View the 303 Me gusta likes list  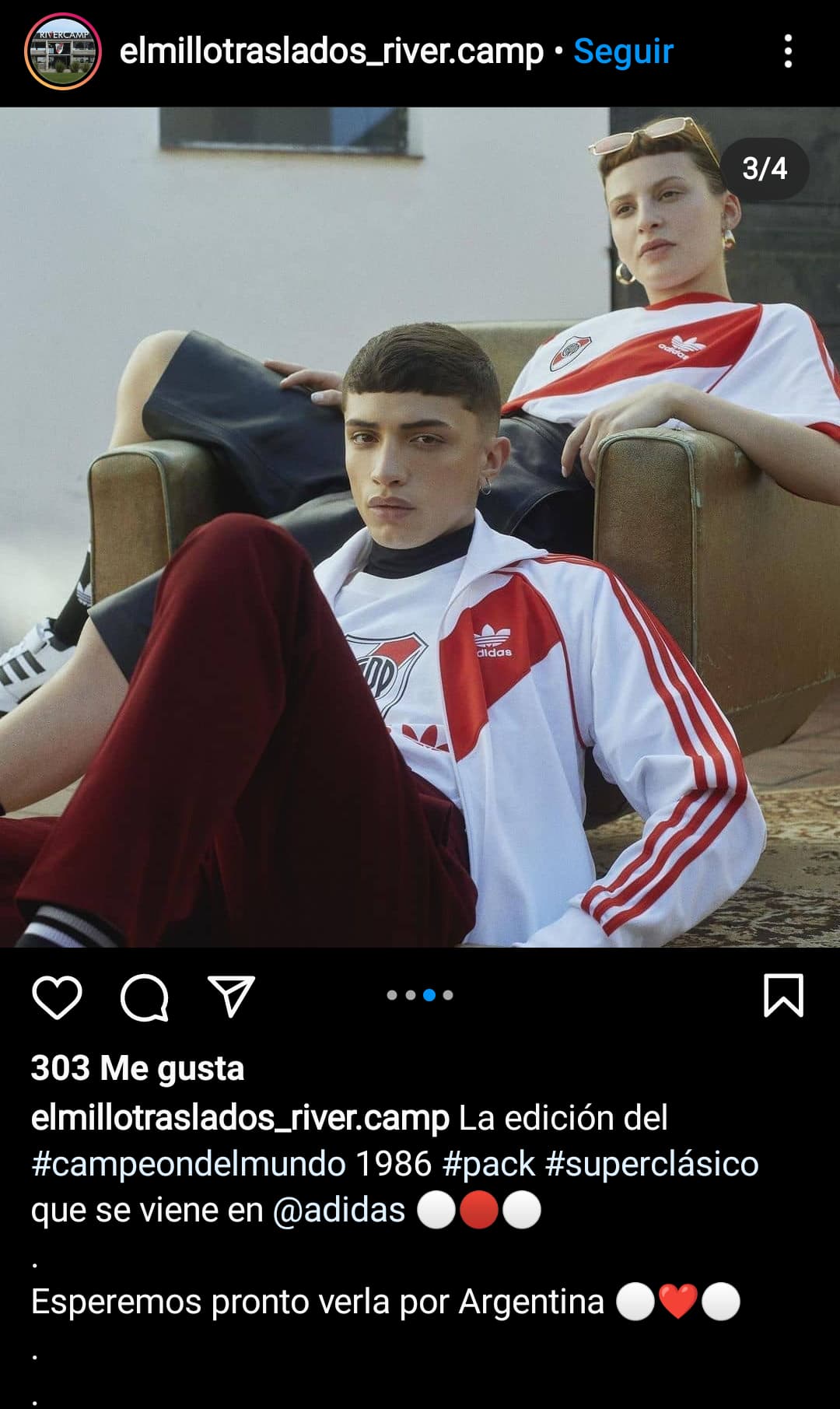[138, 1068]
